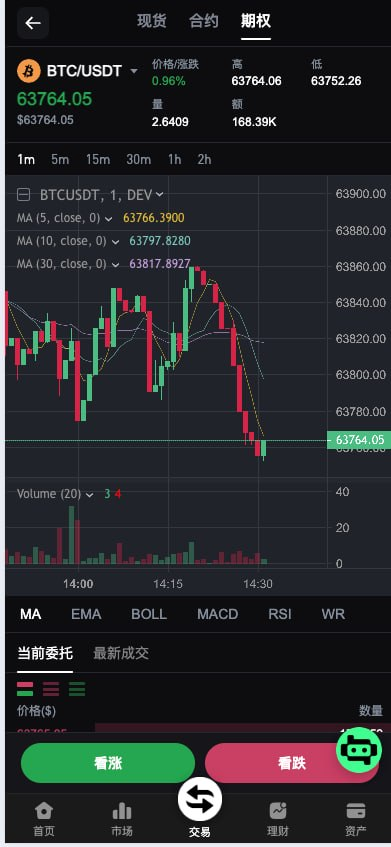
Task: Expand the MA (5, close, 0) options
Action: click(109, 219)
